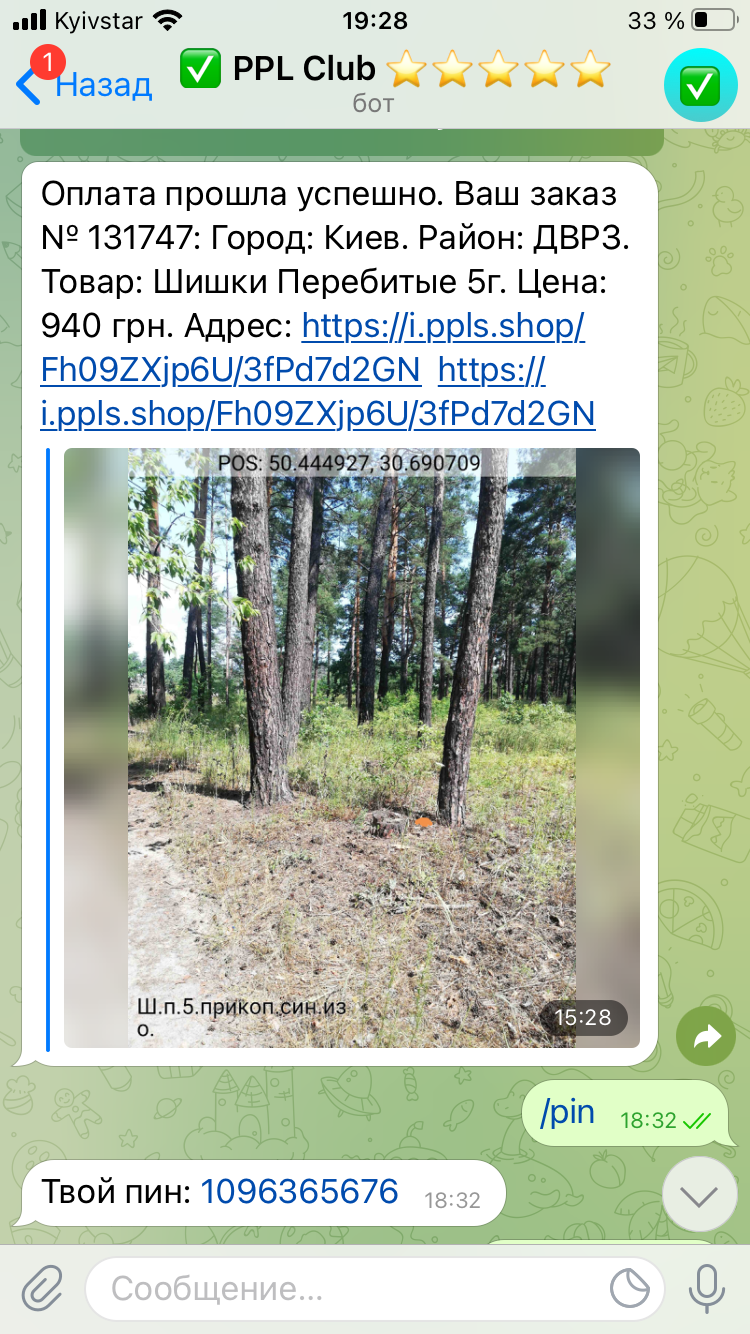Image resolution: width=750 pixels, height=1334 pixels.
Task: Forward the order message with share arrow
Action: click(706, 1037)
